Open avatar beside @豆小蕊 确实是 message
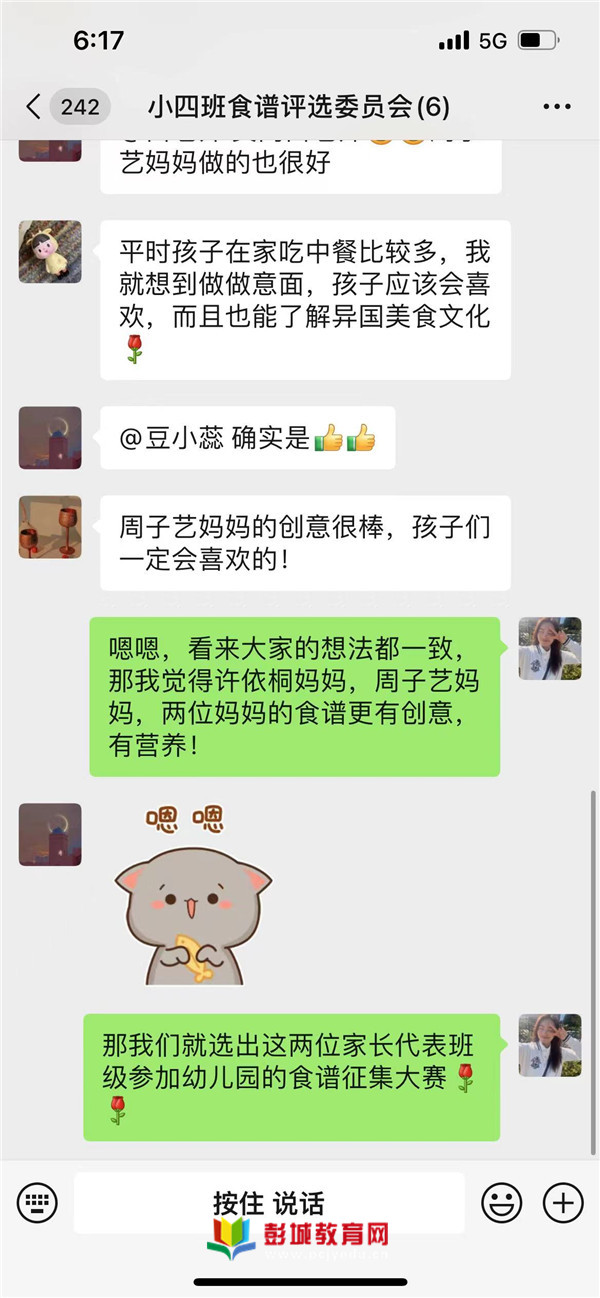 click(x=50, y=438)
